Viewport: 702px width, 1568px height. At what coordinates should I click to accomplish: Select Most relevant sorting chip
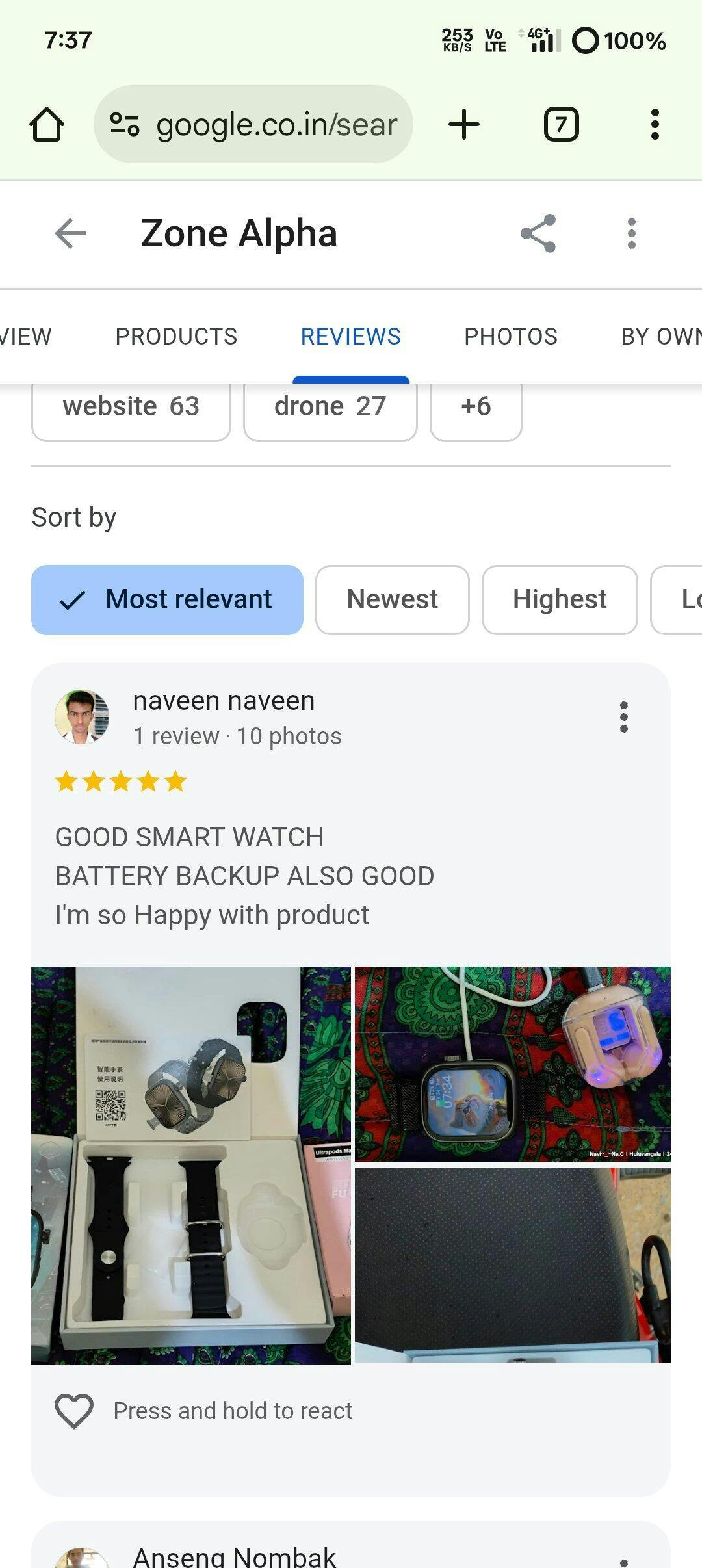pos(167,599)
